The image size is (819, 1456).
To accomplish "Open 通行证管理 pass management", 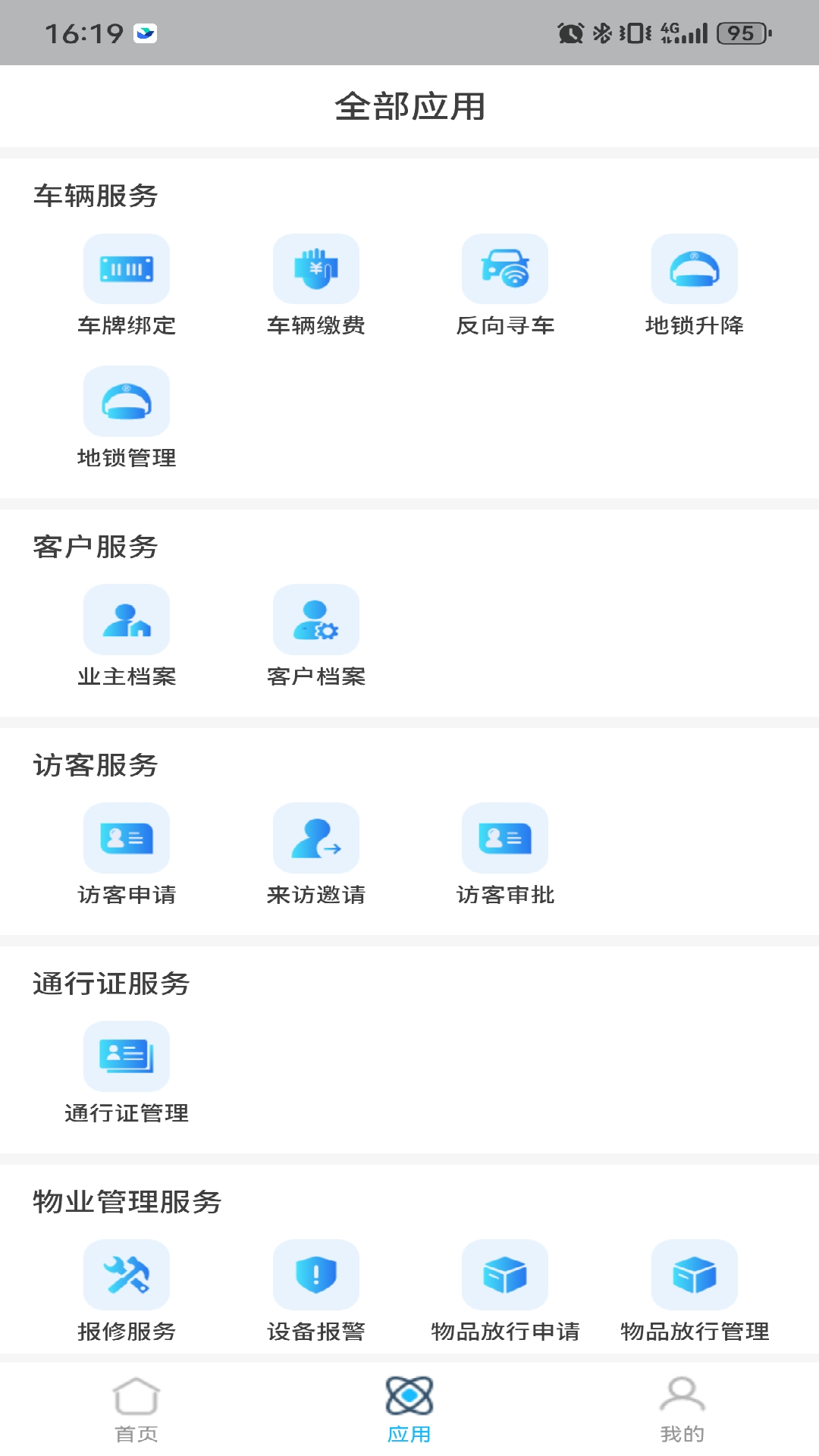I will [127, 1056].
